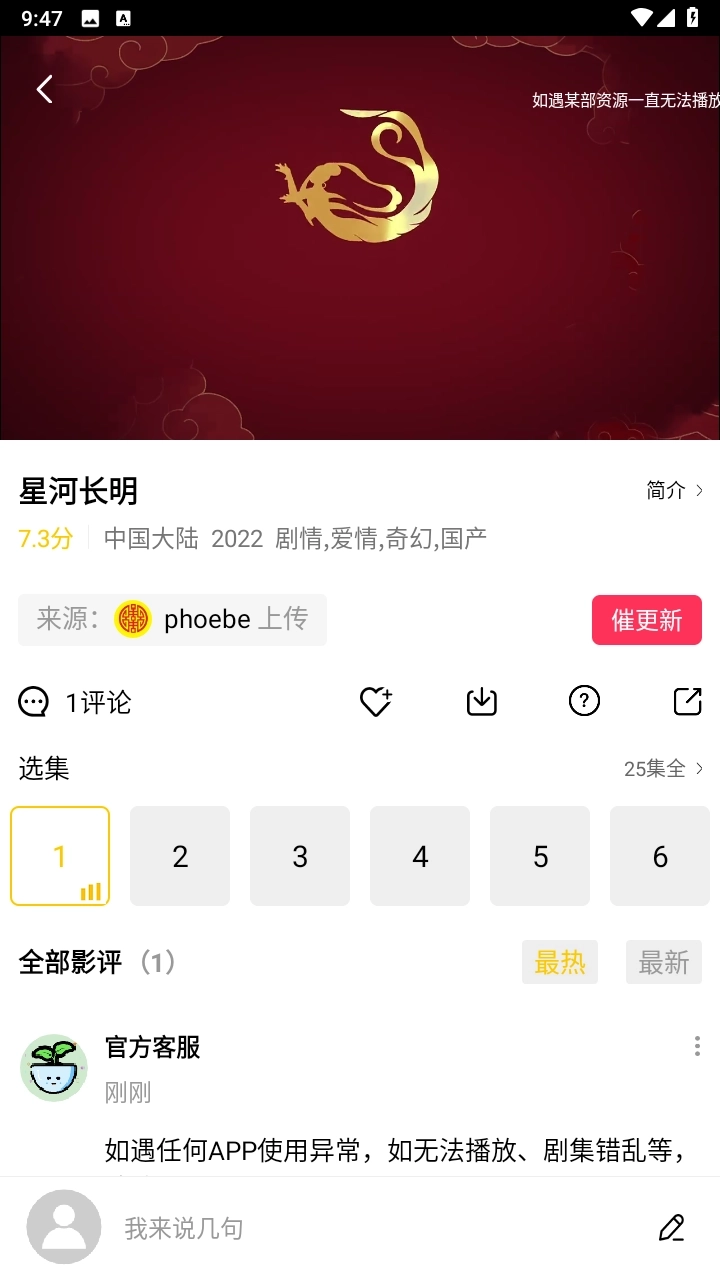
Task: Tap the 我来说几句 comment field
Action: (x=380, y=1228)
